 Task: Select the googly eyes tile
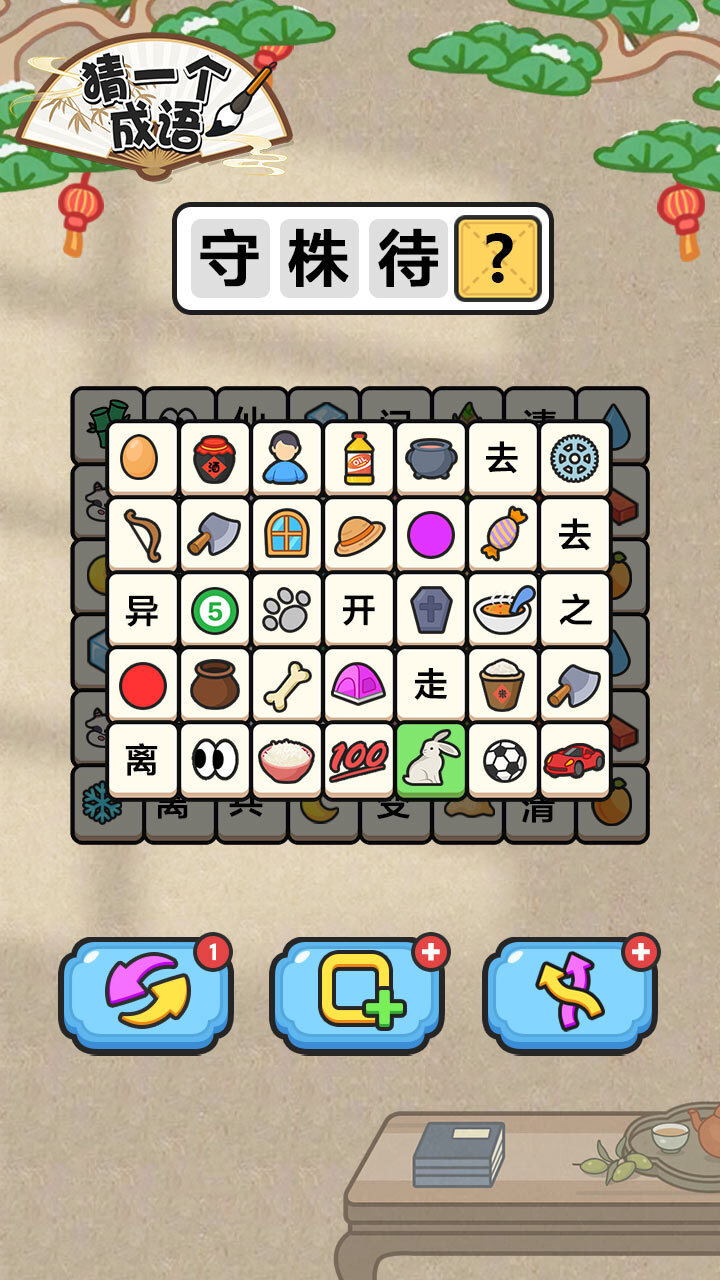click(215, 760)
